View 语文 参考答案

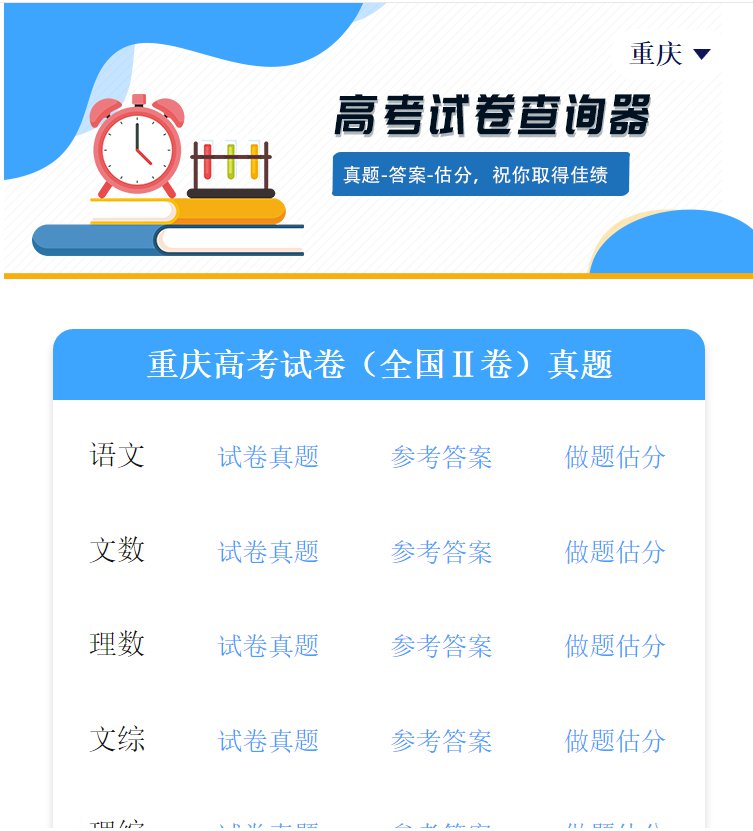[441, 457]
